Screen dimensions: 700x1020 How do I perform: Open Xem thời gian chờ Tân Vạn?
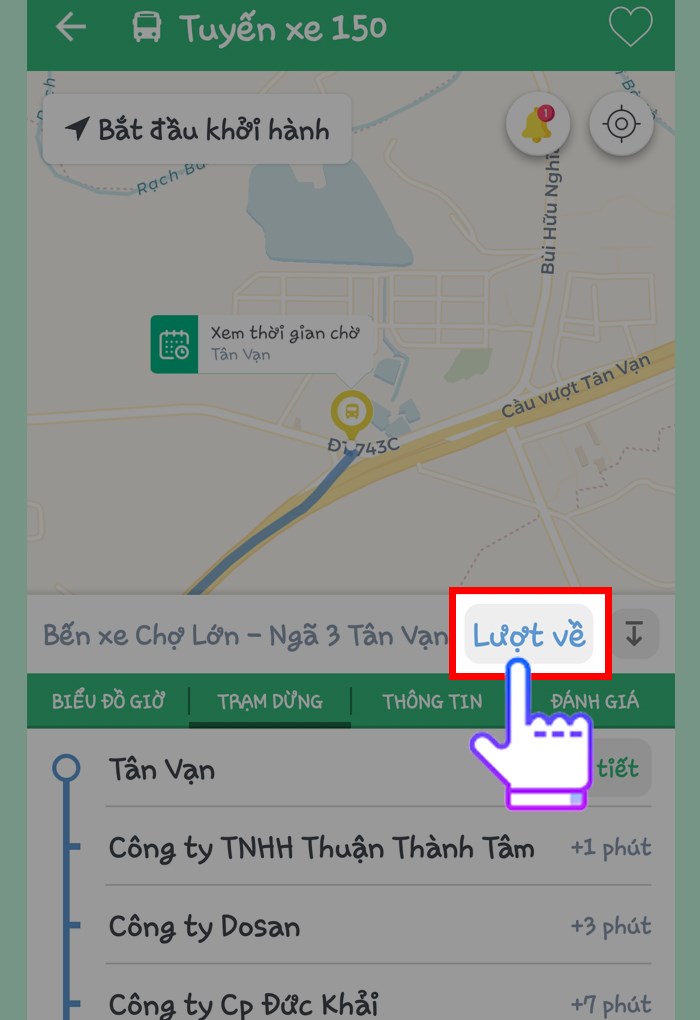(262, 344)
